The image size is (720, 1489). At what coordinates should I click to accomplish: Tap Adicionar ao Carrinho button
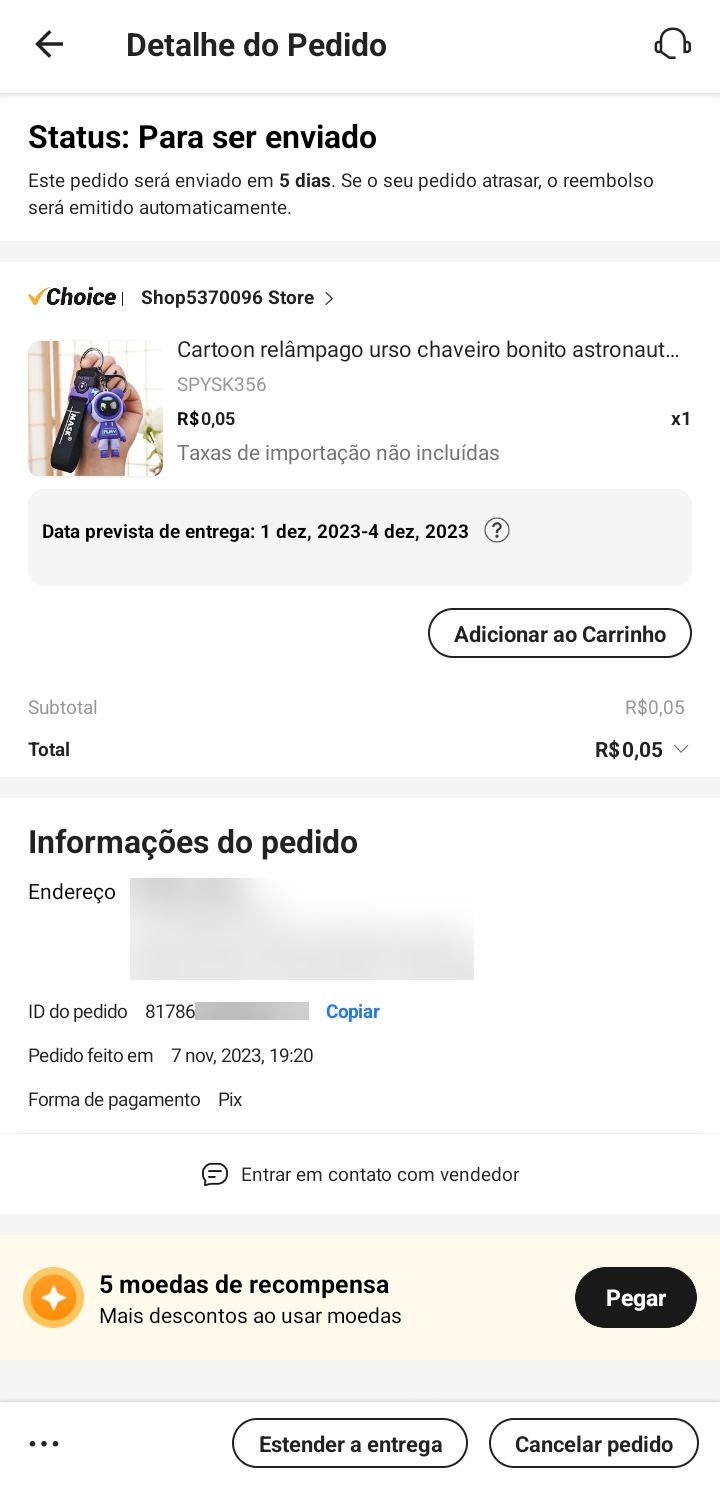[x=560, y=634]
